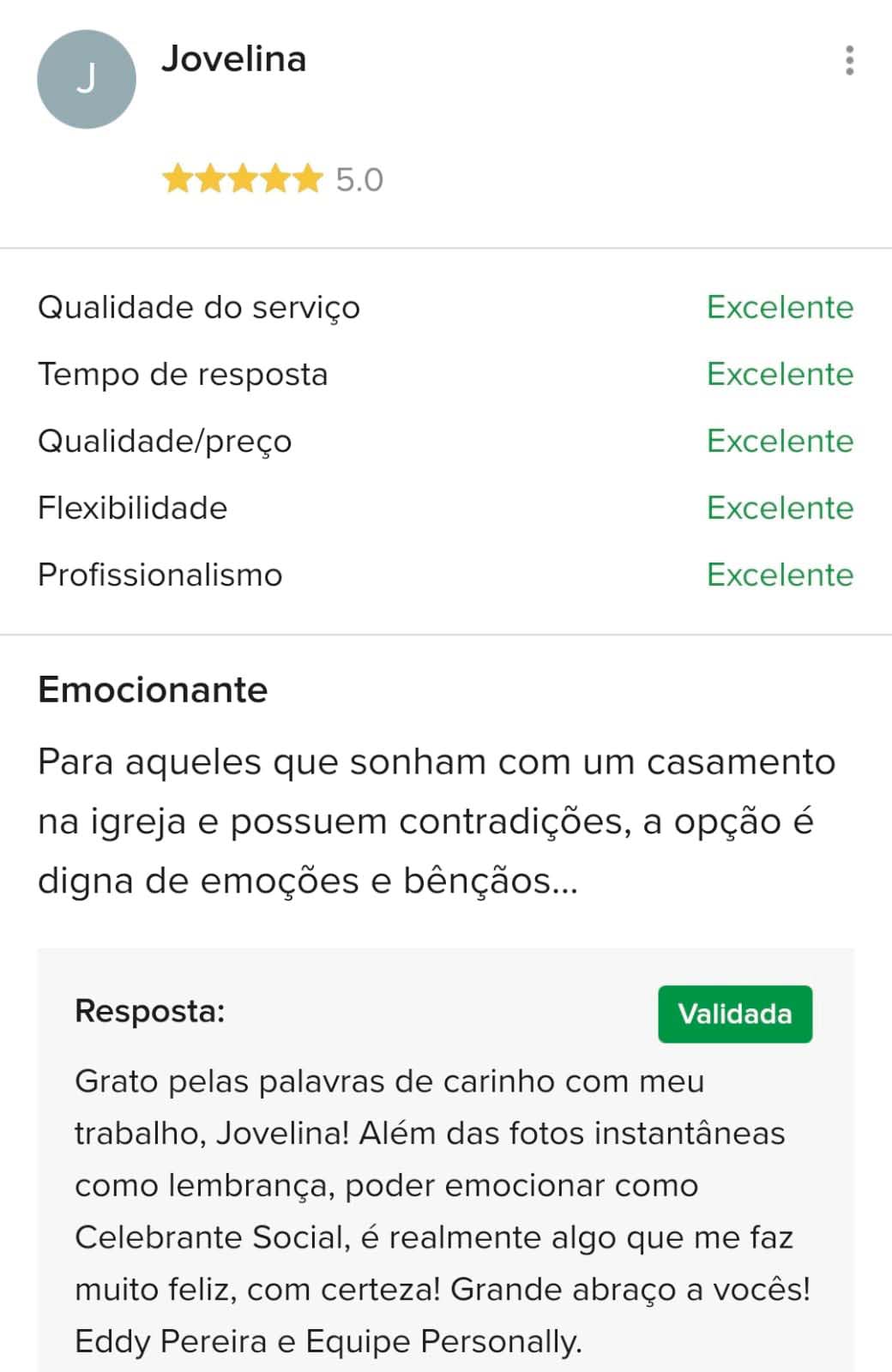Click Excelente for Flexibilidade
The width and height of the screenshot is (892, 1372).
tap(779, 508)
